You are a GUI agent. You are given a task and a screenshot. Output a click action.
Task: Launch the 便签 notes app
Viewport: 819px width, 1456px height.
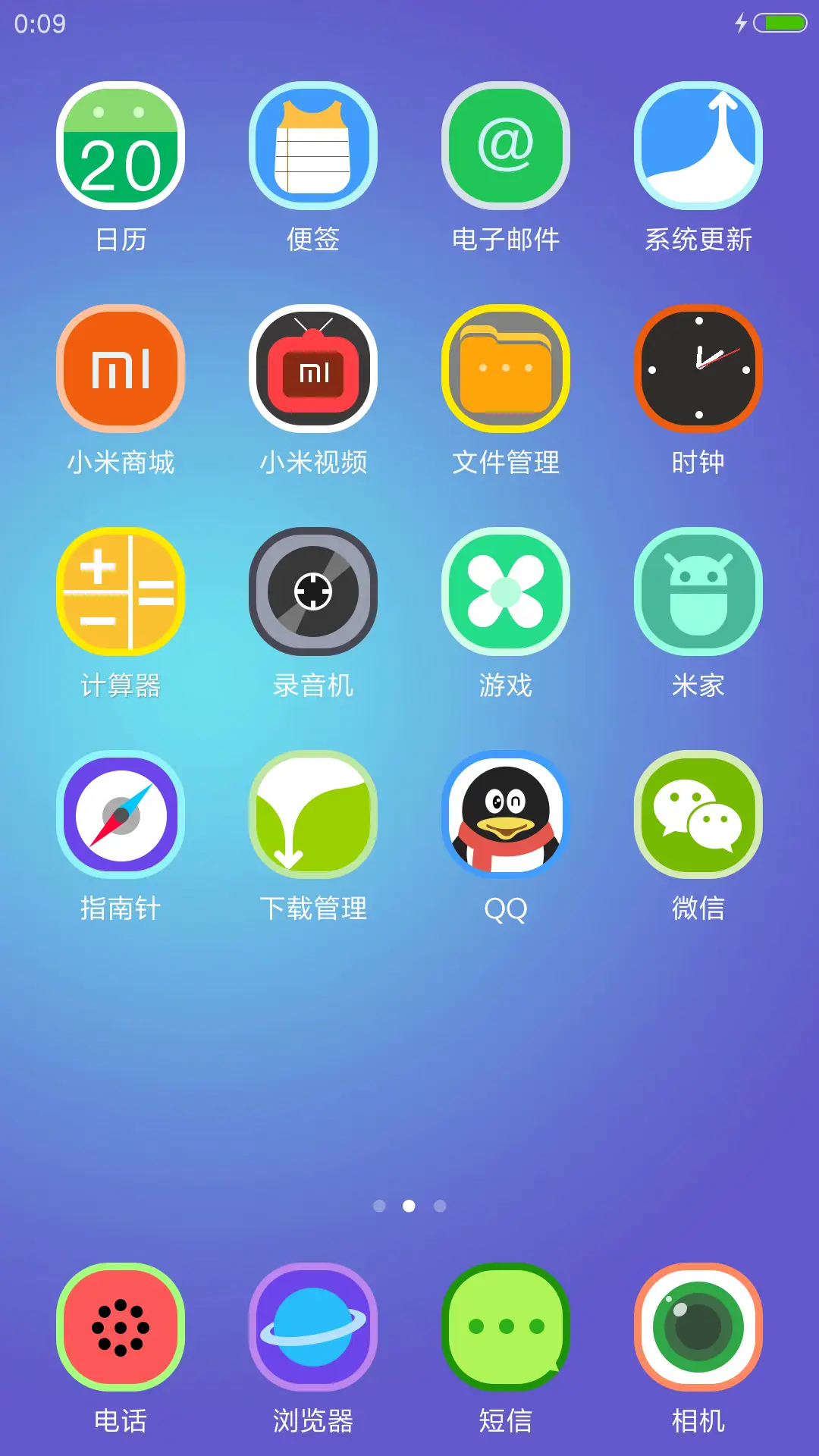pyautogui.click(x=312, y=146)
